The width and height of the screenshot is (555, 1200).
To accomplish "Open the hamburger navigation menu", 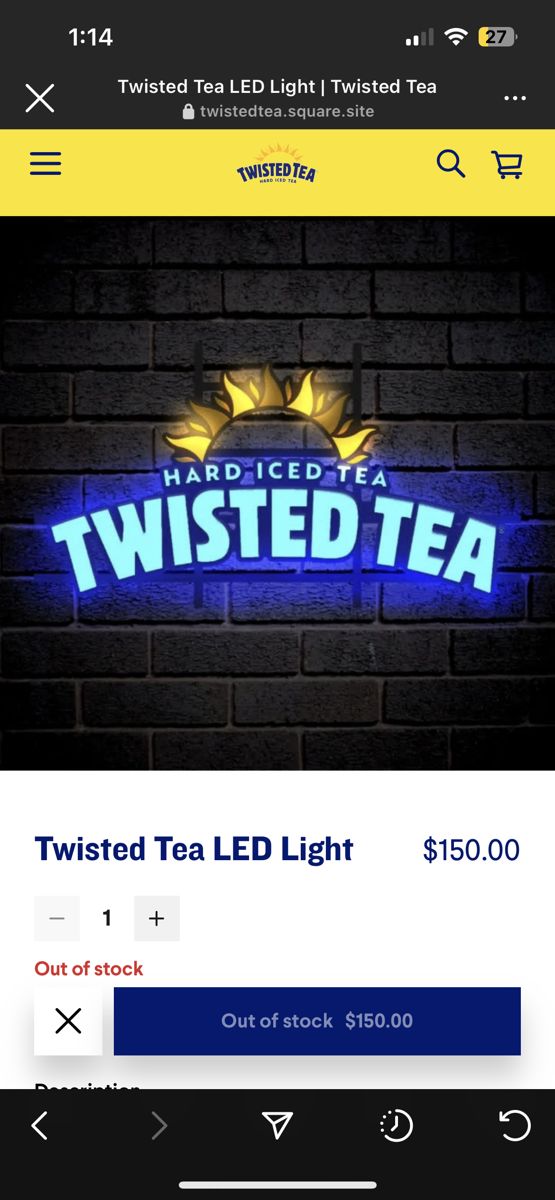I will coord(46,164).
